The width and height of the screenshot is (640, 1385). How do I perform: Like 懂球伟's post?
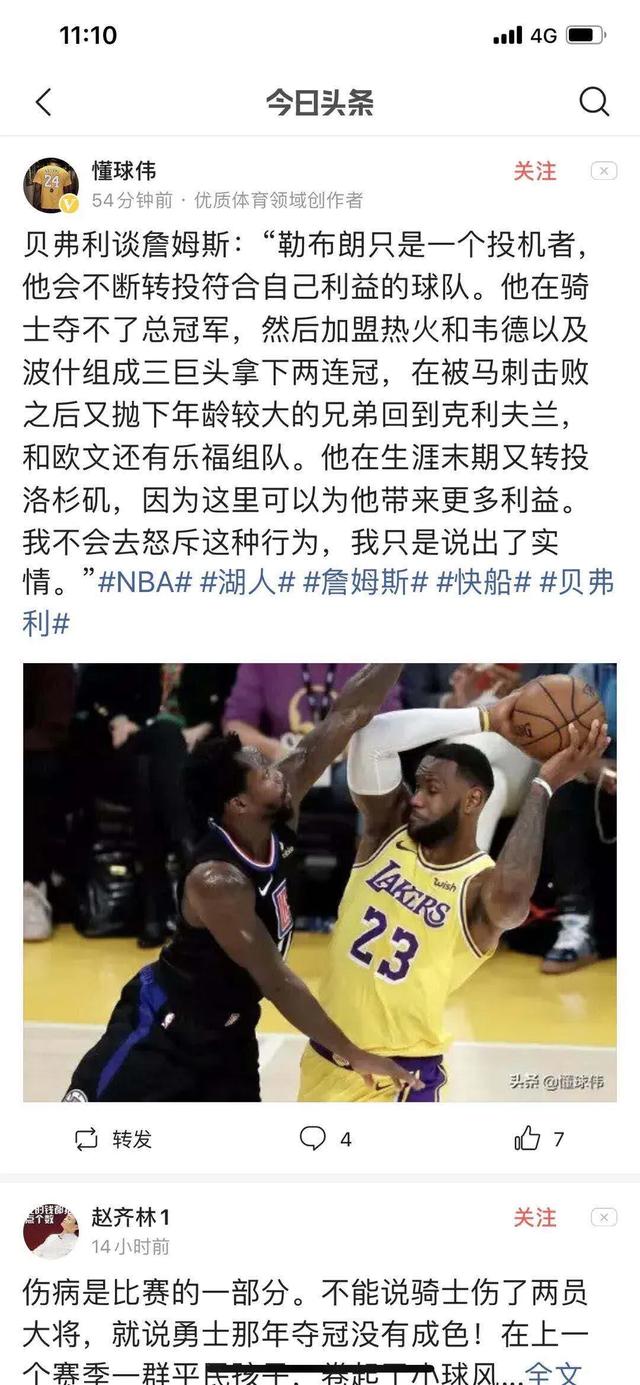pos(539,1138)
